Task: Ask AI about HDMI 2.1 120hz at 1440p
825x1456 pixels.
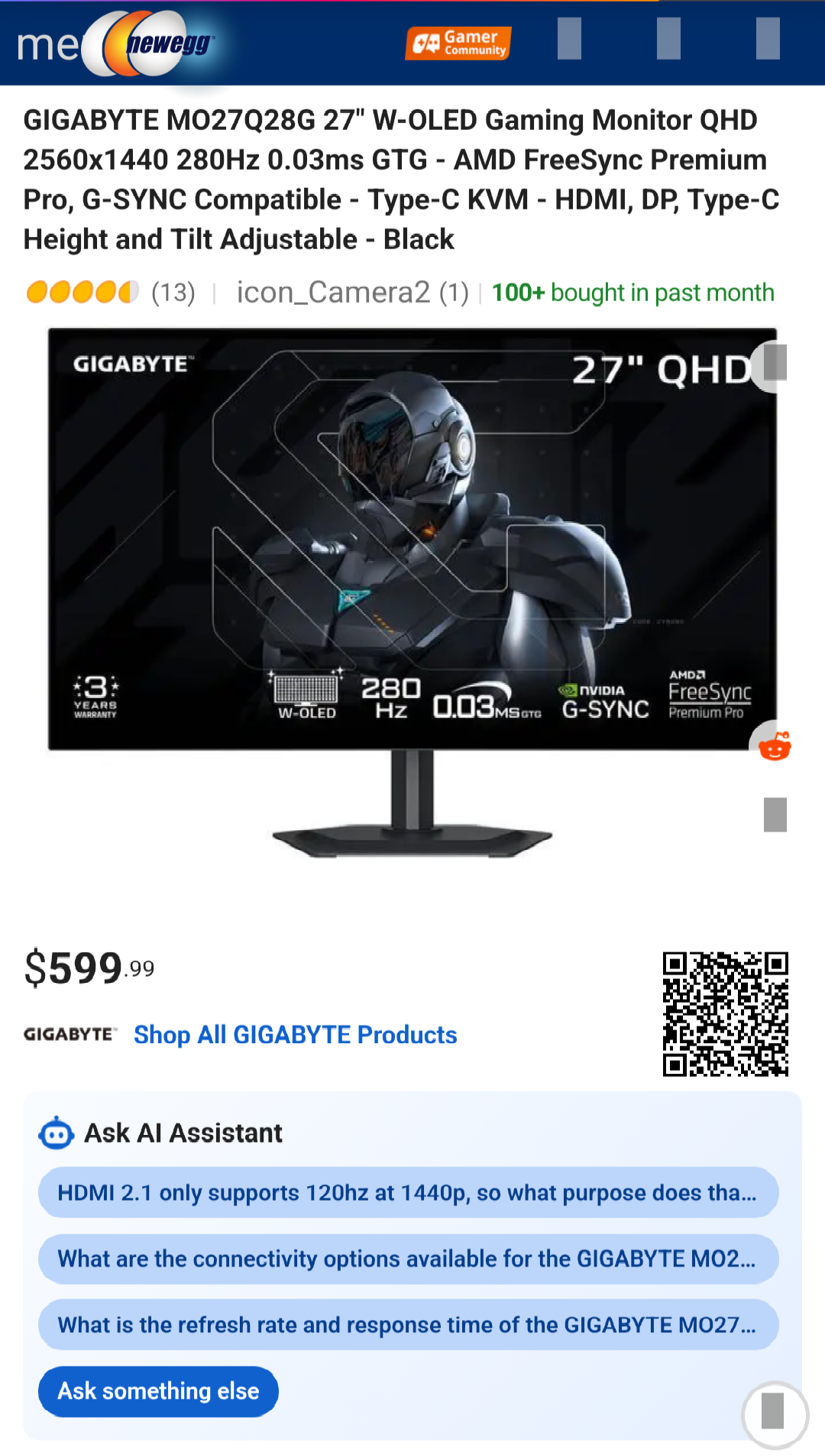Action: tap(408, 1192)
